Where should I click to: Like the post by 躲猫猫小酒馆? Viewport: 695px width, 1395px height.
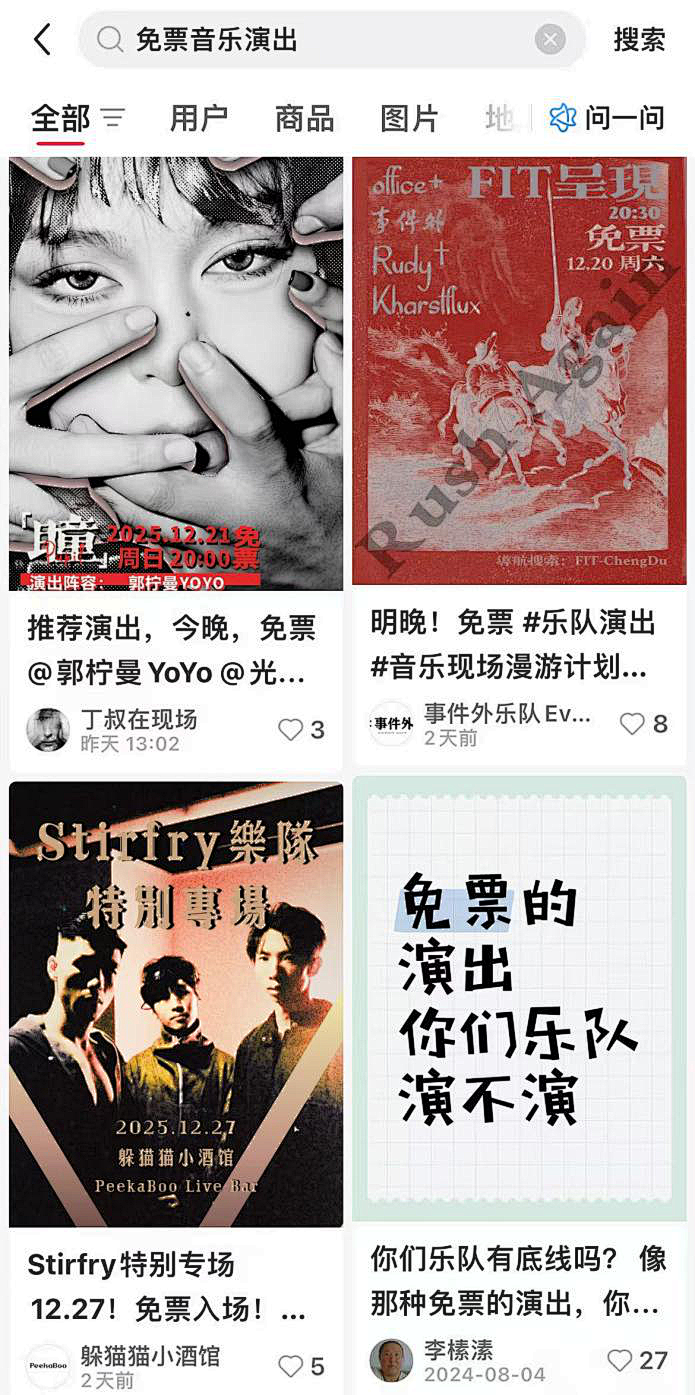click(291, 1366)
